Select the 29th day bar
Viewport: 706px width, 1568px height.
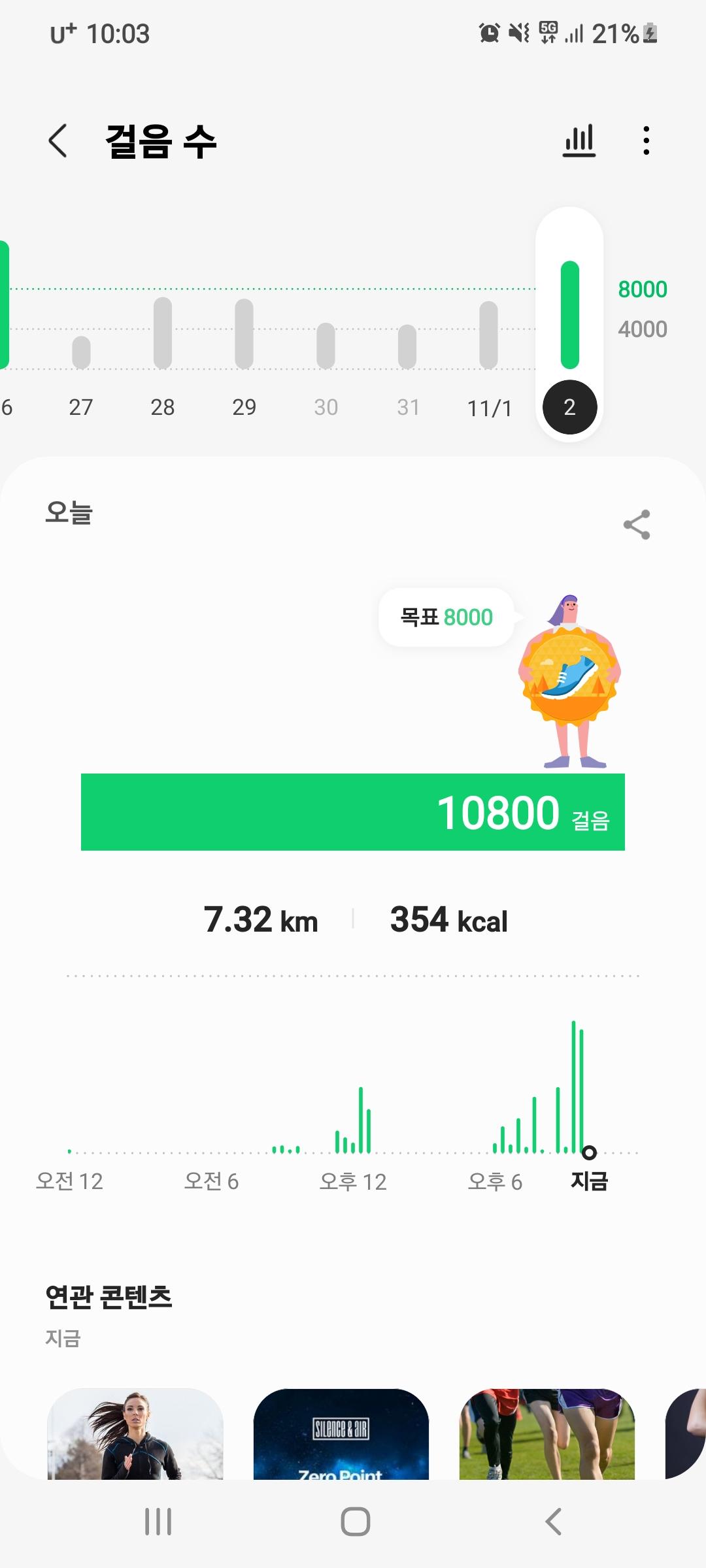coord(244,333)
